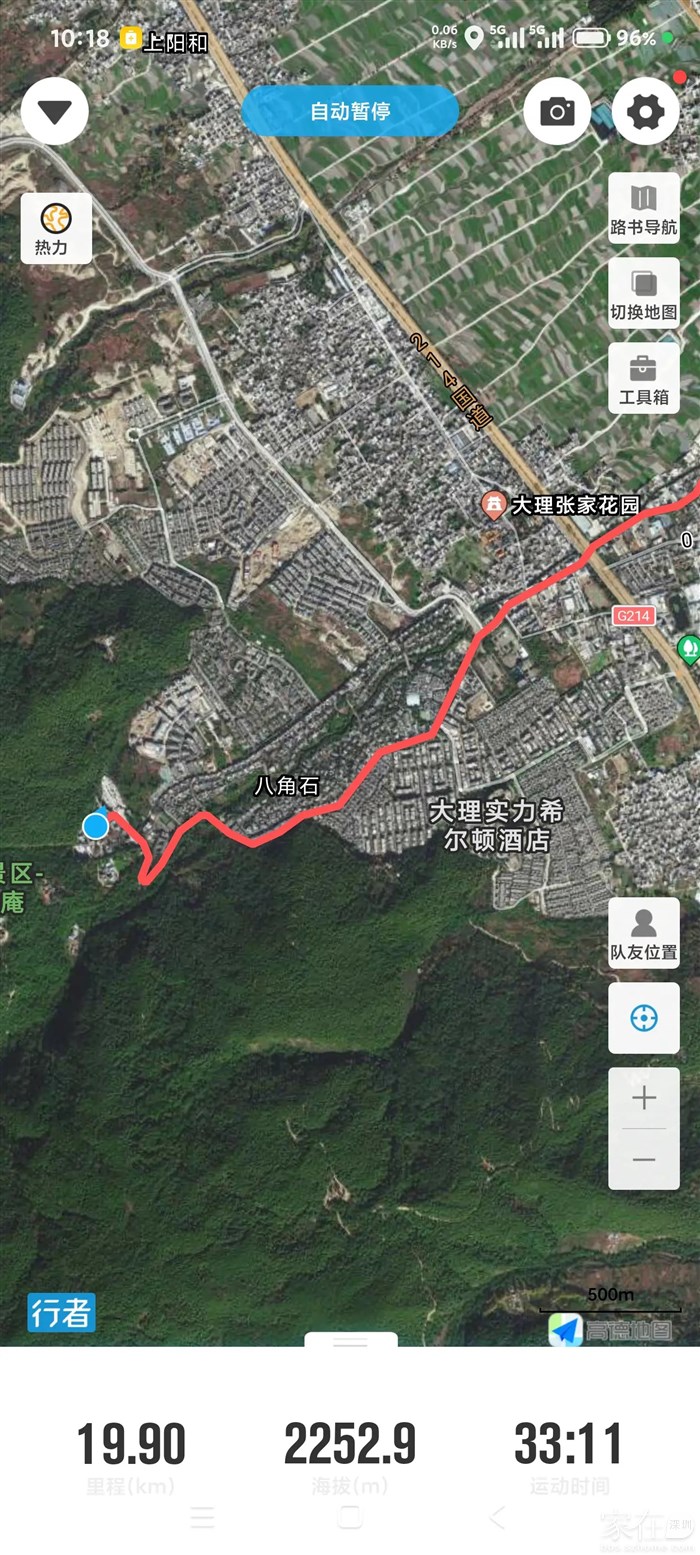
Task: Open the camera to take a photo
Action: click(x=557, y=112)
